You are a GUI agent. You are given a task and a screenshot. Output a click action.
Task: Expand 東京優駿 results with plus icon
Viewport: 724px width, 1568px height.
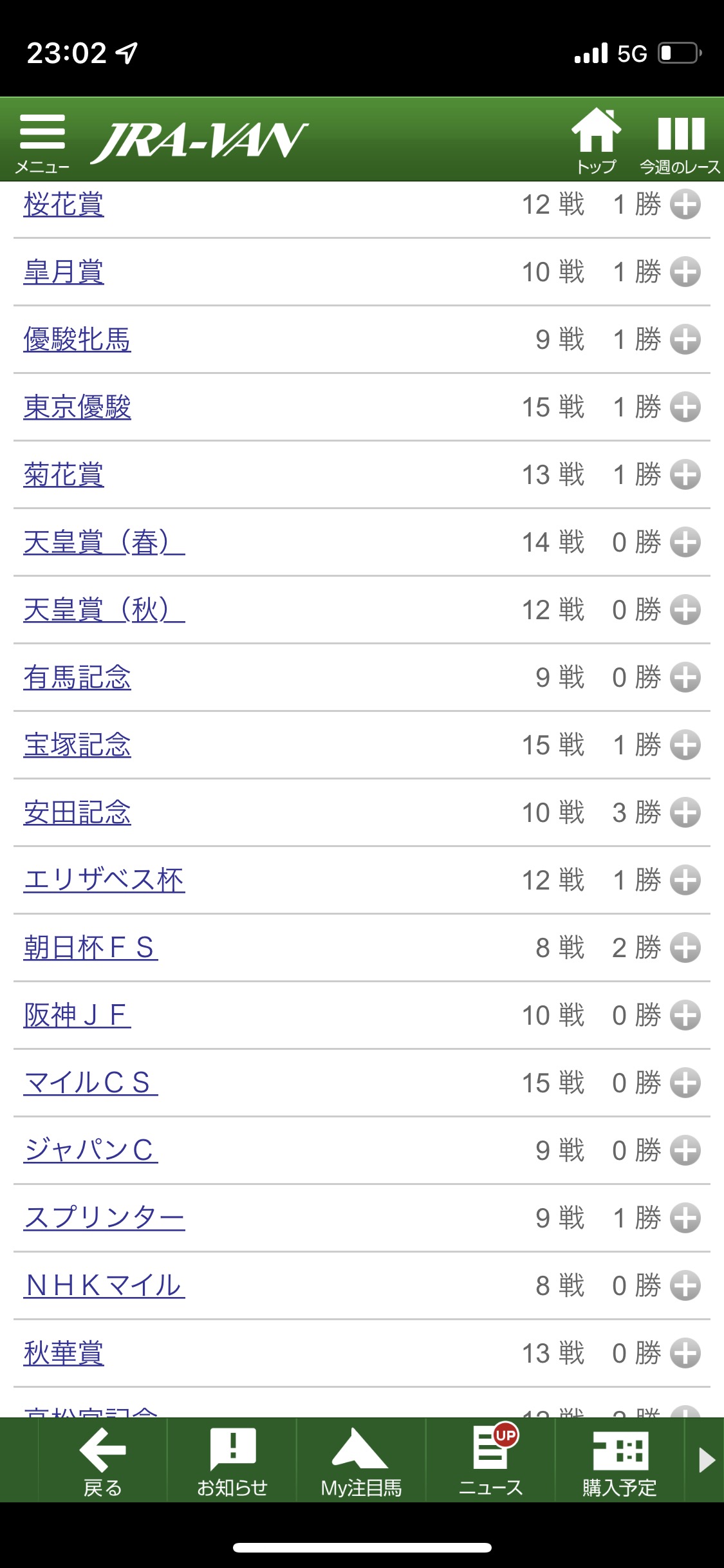tap(685, 407)
